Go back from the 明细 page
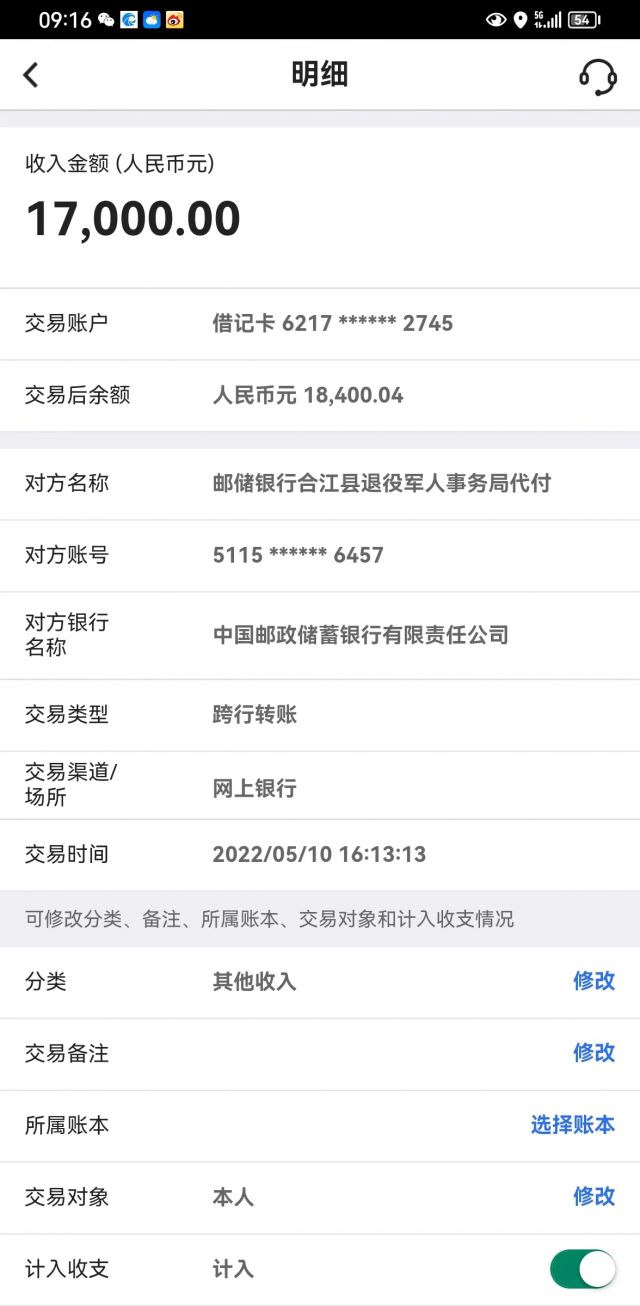Viewport: 640px width, 1306px height. click(x=31, y=75)
